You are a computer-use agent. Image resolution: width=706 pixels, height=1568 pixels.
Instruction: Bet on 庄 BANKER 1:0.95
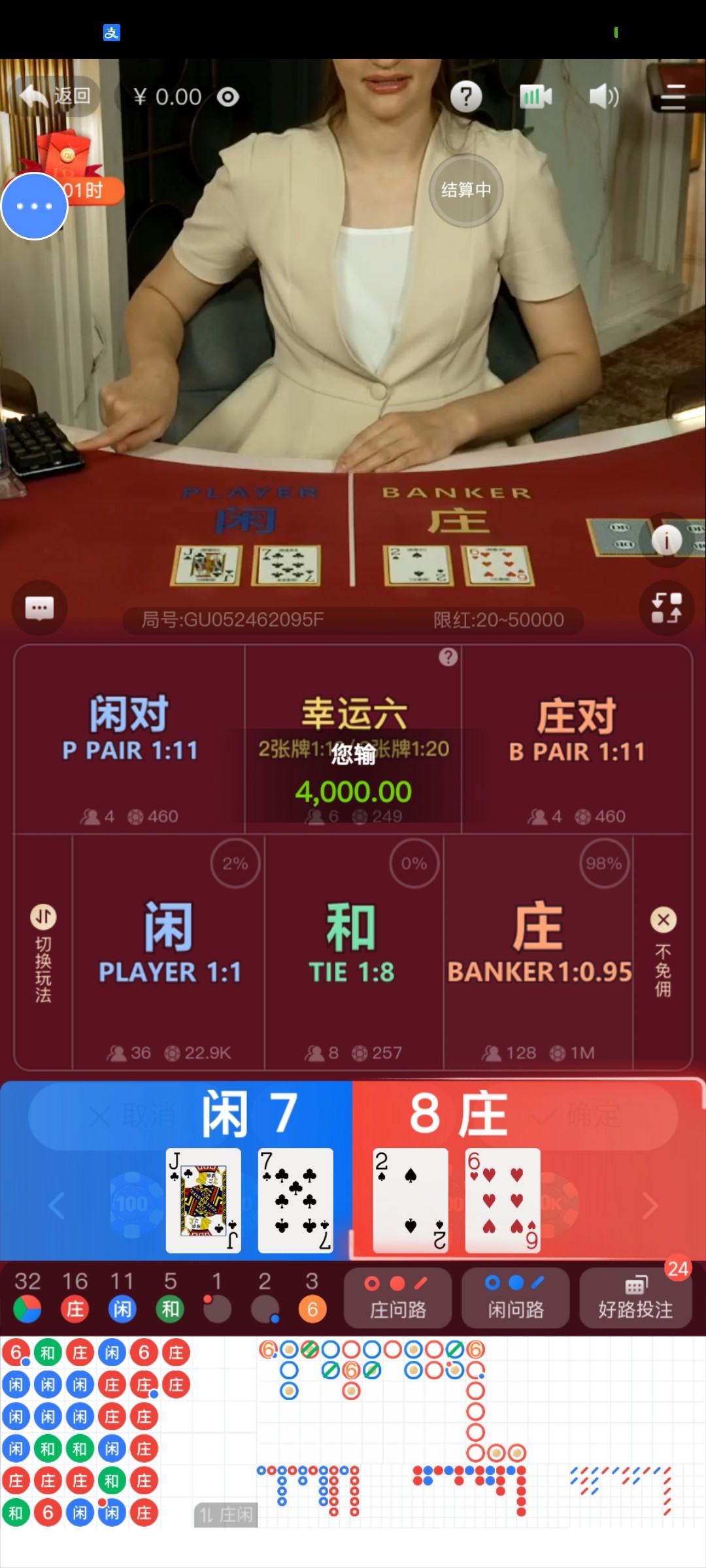click(539, 947)
